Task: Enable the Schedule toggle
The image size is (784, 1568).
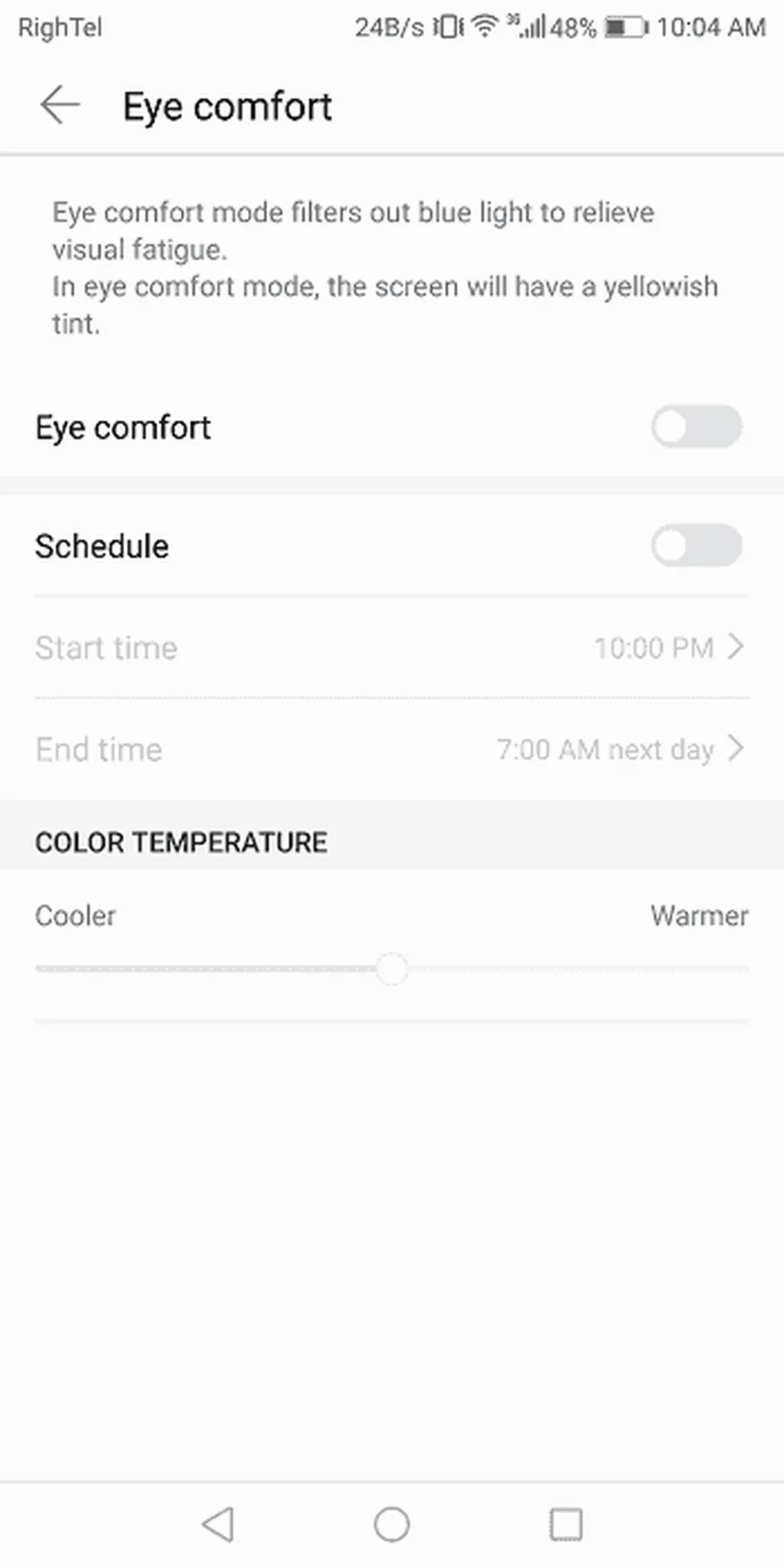Action: 695,546
